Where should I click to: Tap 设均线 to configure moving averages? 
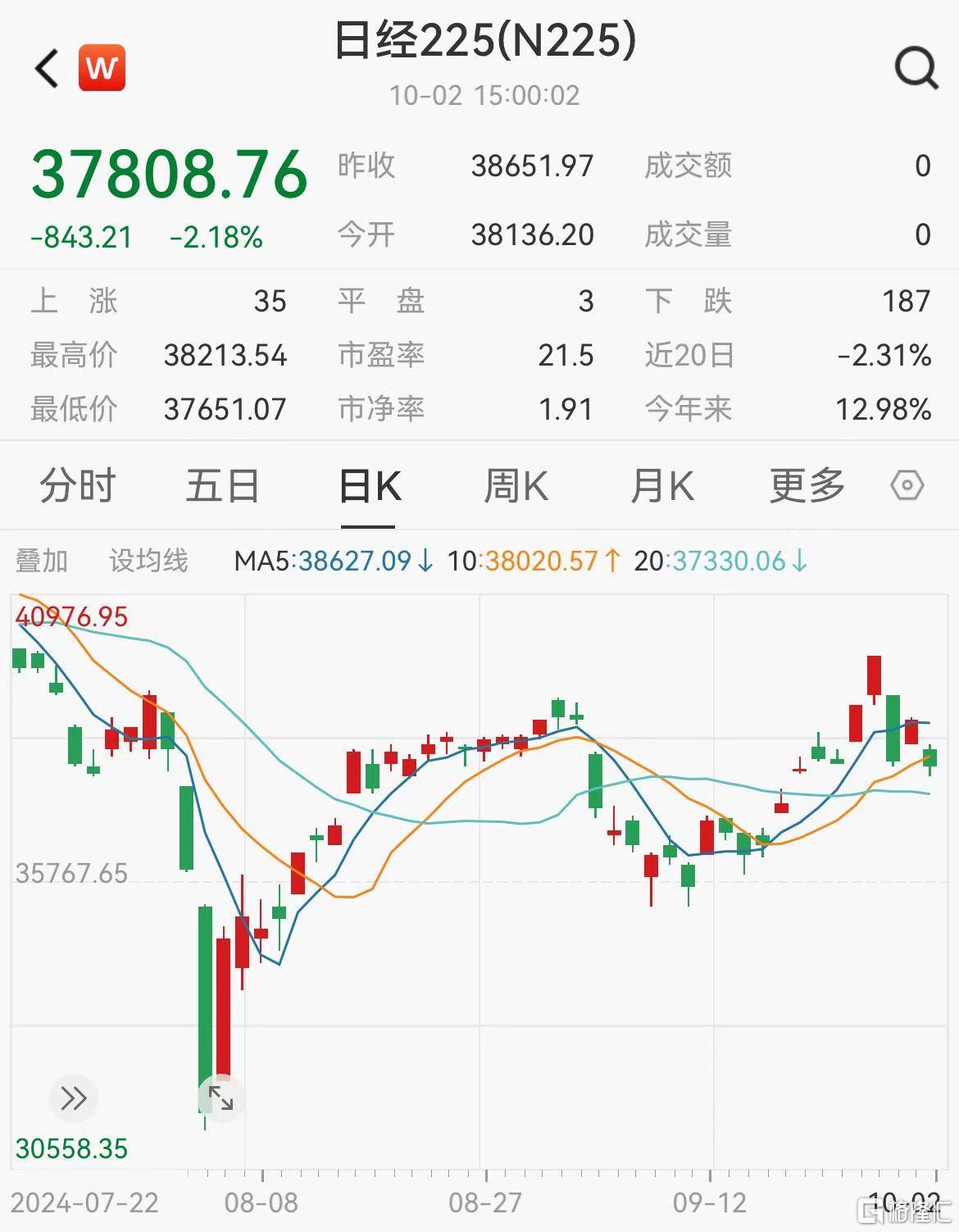[x=149, y=561]
